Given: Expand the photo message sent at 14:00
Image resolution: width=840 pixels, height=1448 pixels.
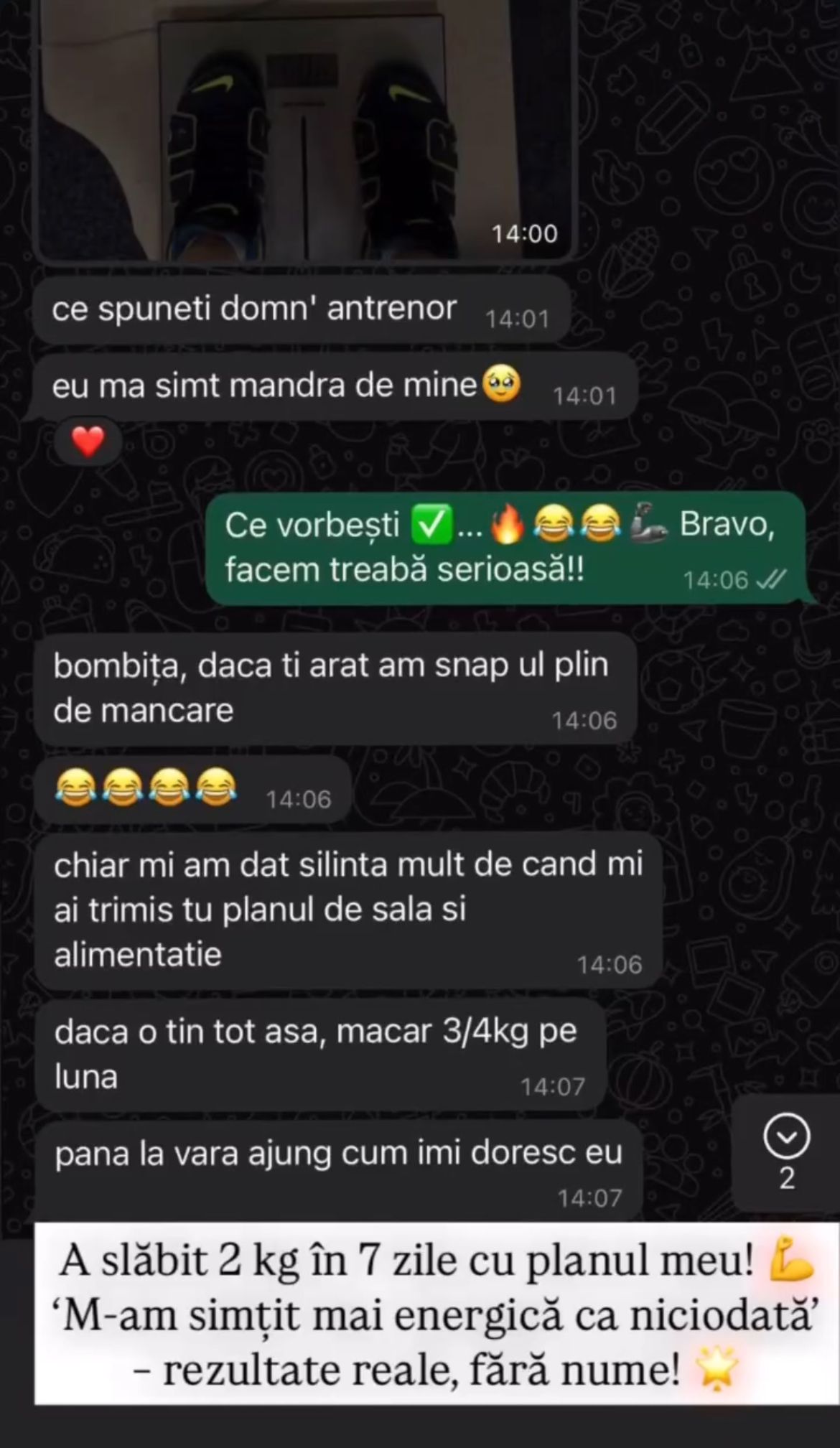Looking at the screenshot, I should click(309, 129).
